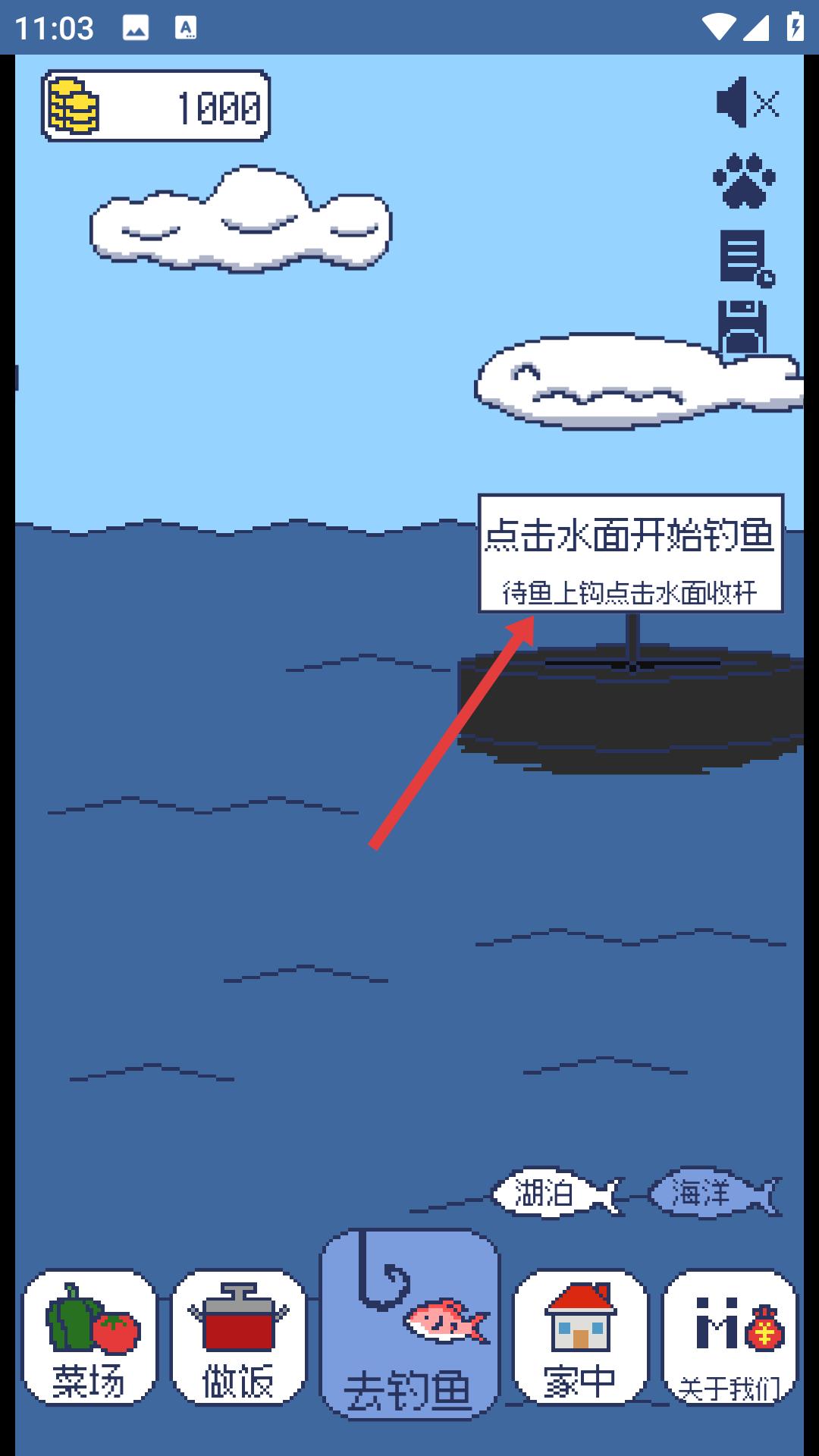Go to the 做饭 cooking tab
Image resolution: width=819 pixels, height=1456 pixels.
pos(238,1336)
